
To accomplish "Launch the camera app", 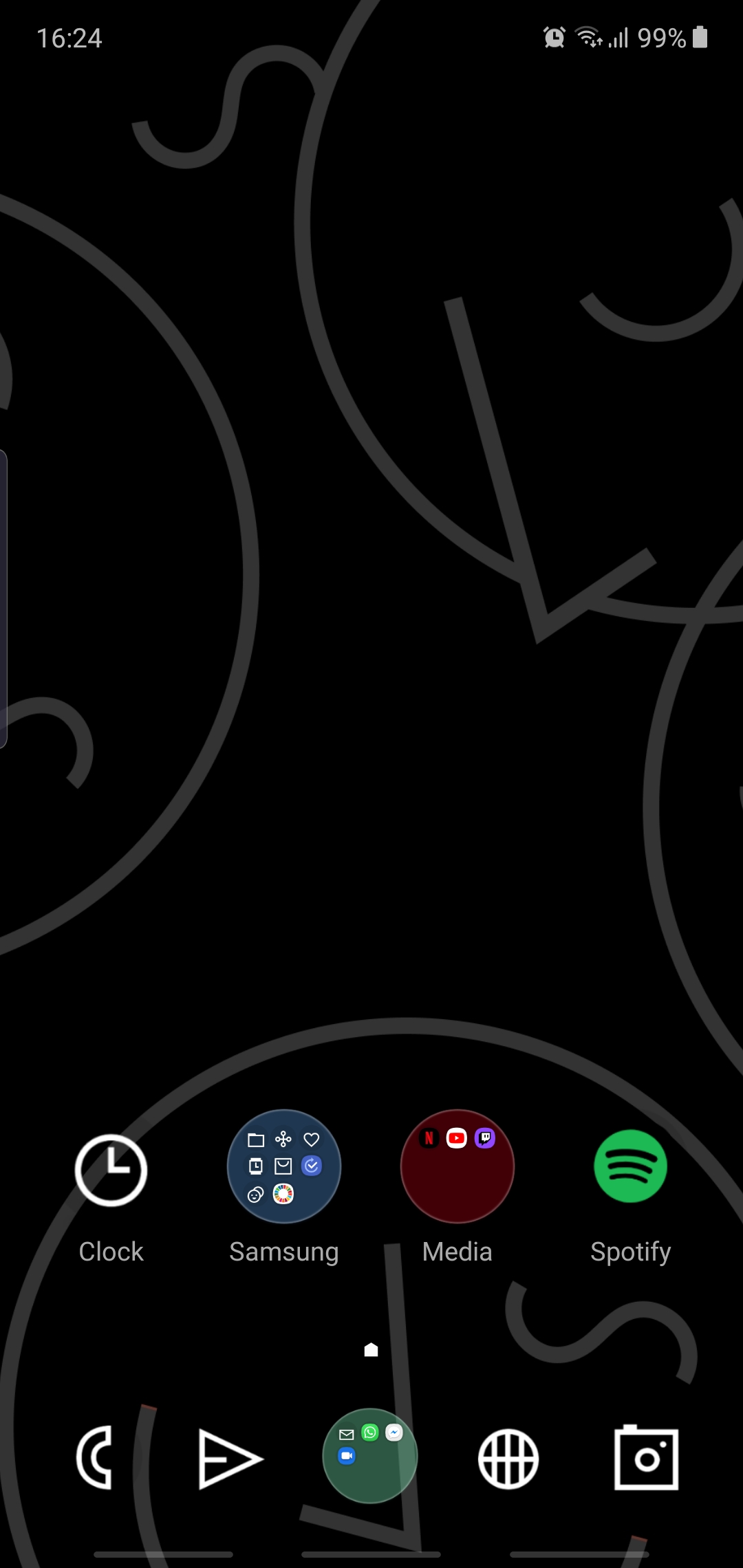I will [646, 1458].
